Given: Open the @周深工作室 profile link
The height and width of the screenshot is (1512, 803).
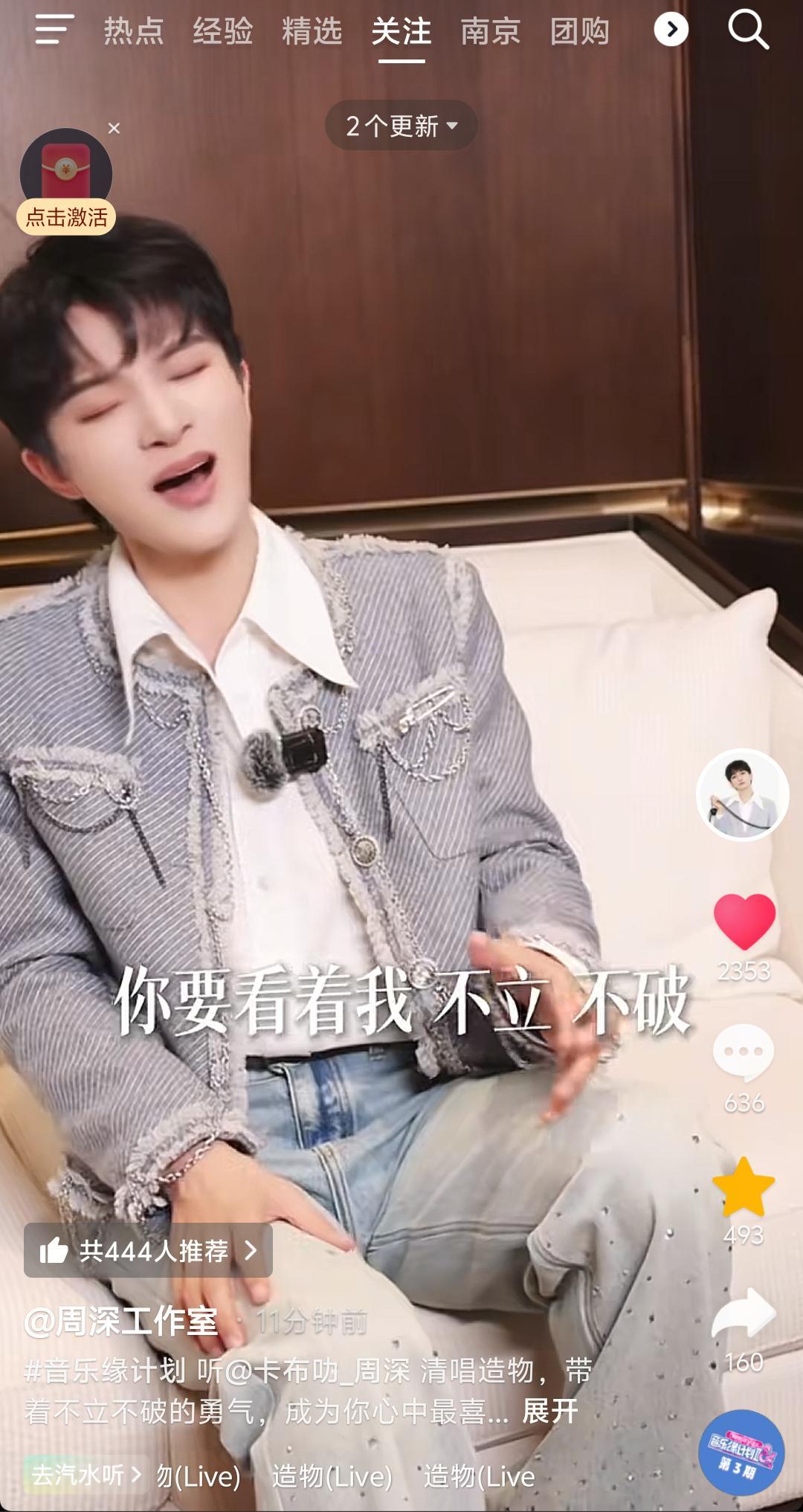Looking at the screenshot, I should click(121, 1322).
